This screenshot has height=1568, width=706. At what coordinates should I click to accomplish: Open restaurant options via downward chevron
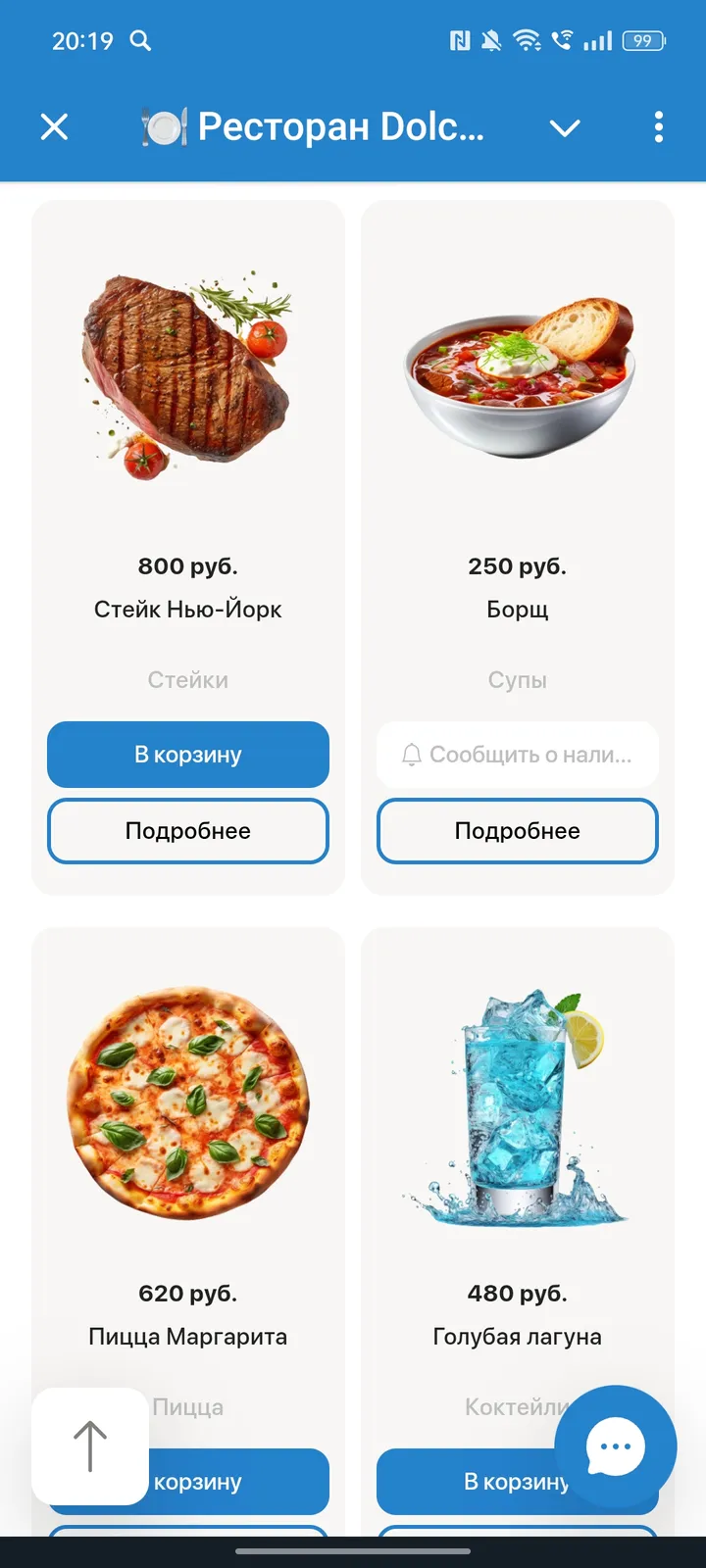(x=566, y=127)
